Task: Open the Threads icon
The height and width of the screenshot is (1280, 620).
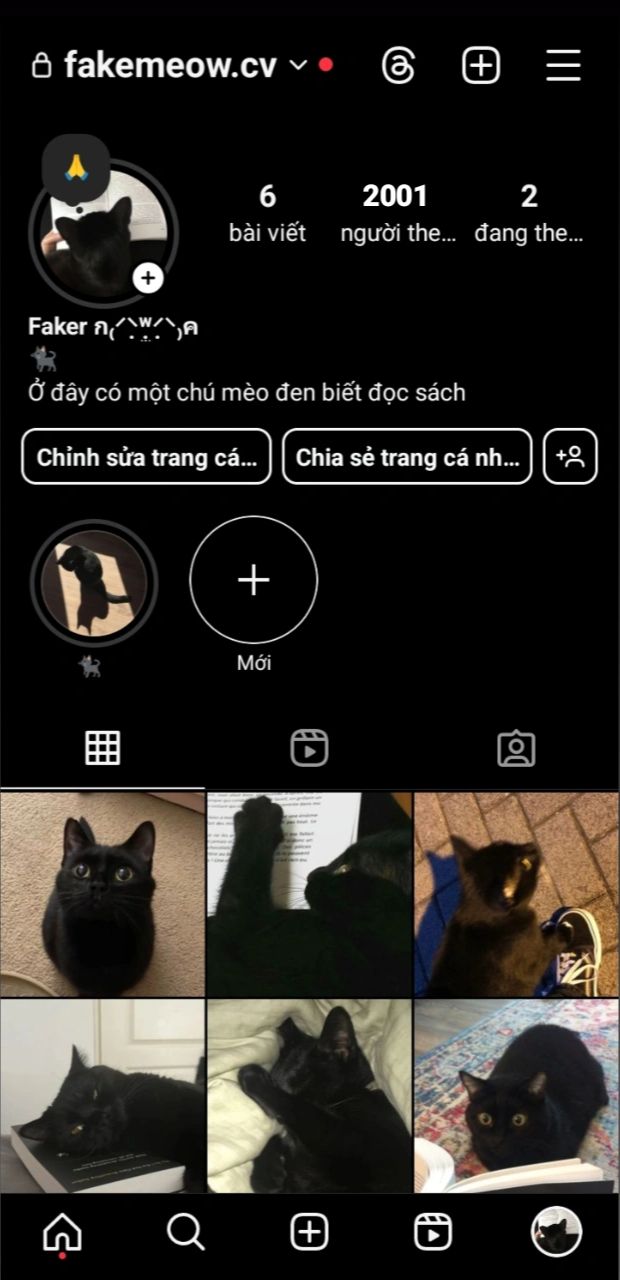Action: tap(398, 66)
